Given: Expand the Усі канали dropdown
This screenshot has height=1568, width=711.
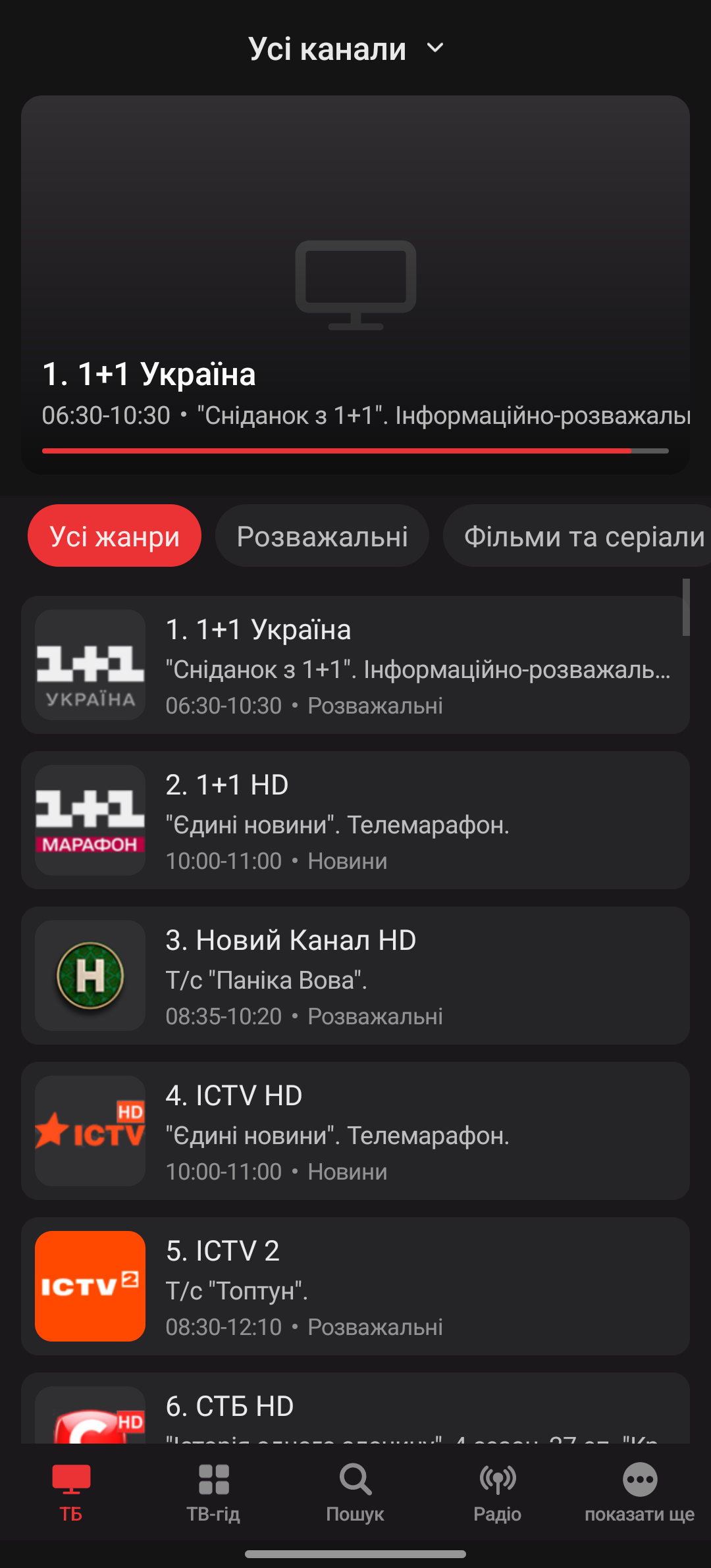Looking at the screenshot, I should [346, 49].
